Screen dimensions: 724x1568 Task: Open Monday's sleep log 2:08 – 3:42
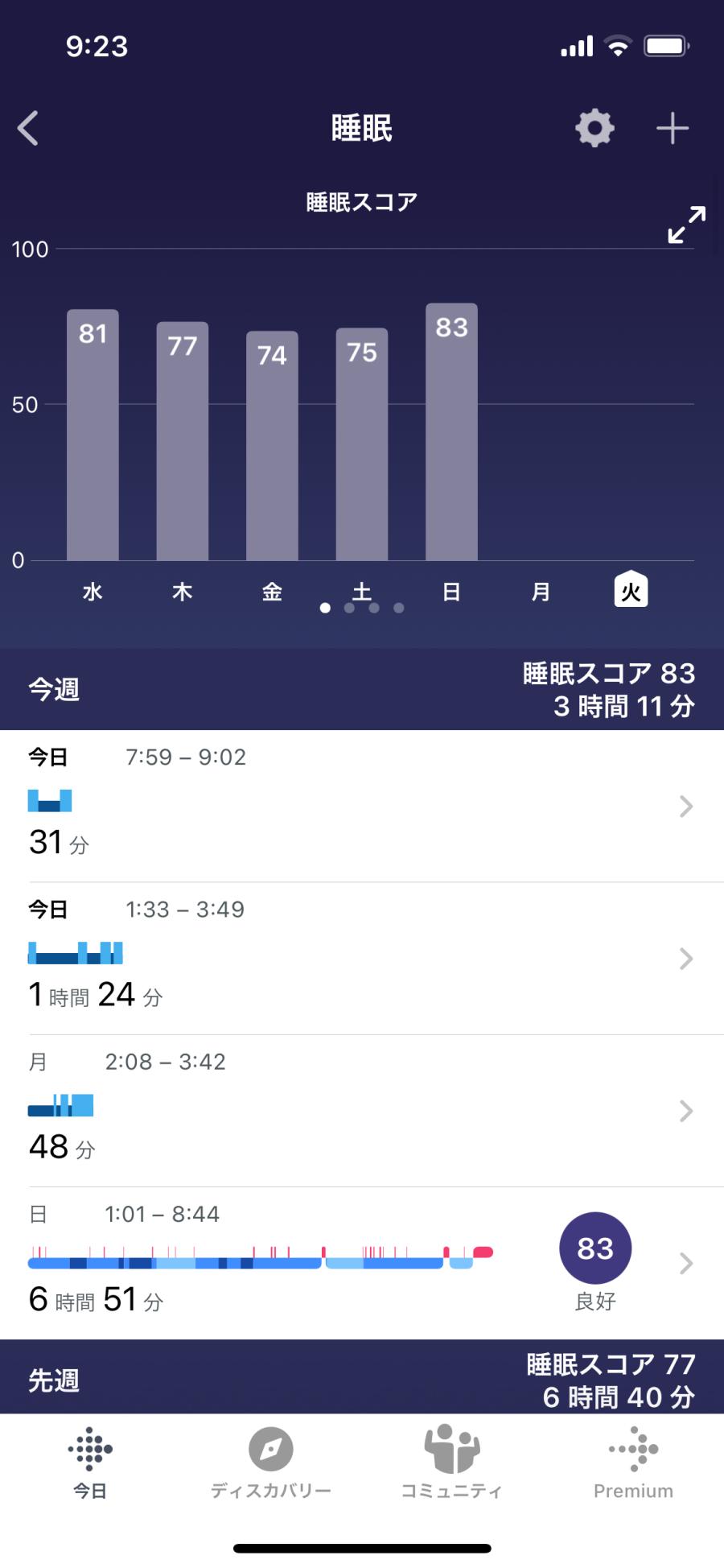click(x=362, y=1110)
